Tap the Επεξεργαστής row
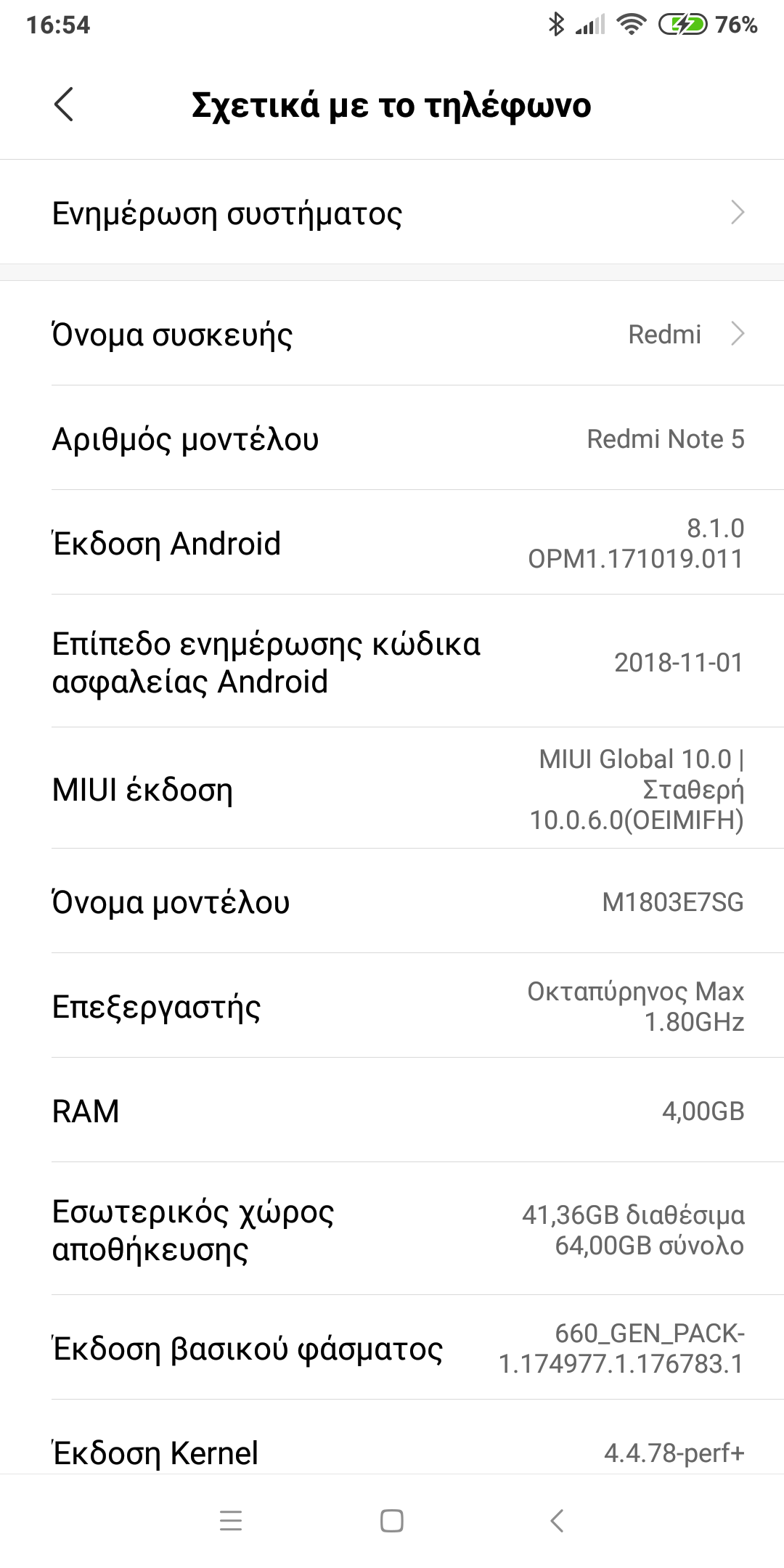Image resolution: width=784 pixels, height=1568 pixels. [392, 1006]
